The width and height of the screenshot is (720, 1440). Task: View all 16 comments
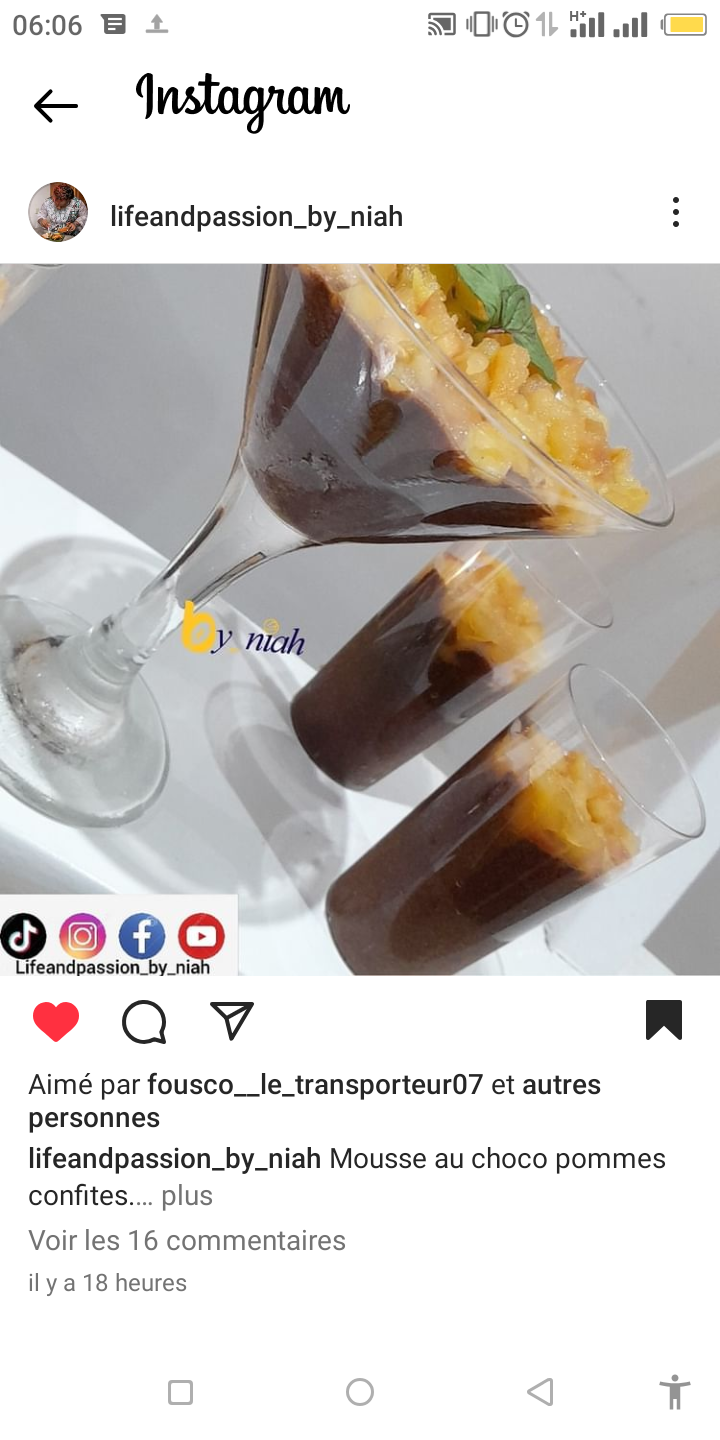(x=187, y=1240)
